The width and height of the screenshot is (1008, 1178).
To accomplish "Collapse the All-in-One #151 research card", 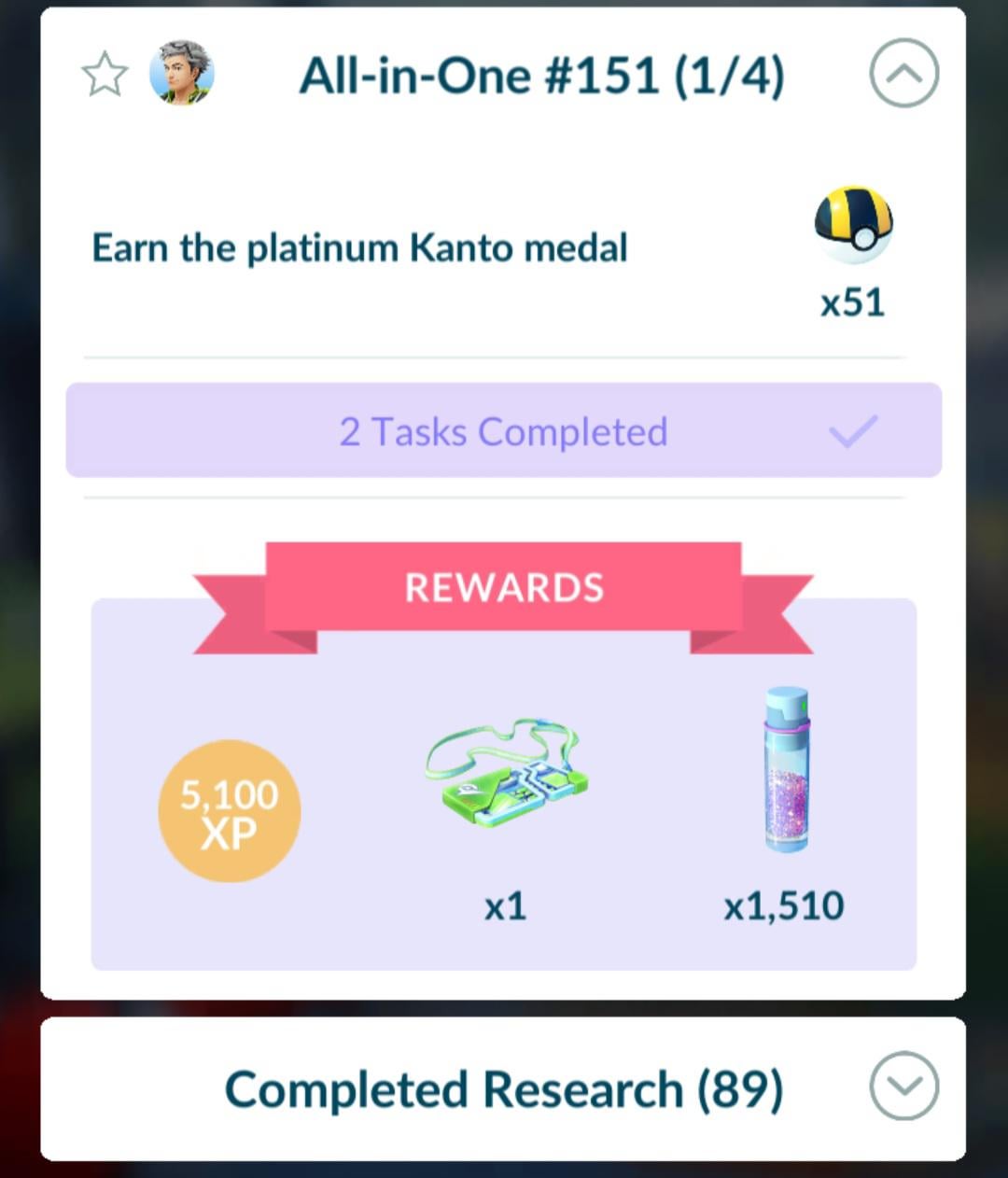I will click(903, 74).
